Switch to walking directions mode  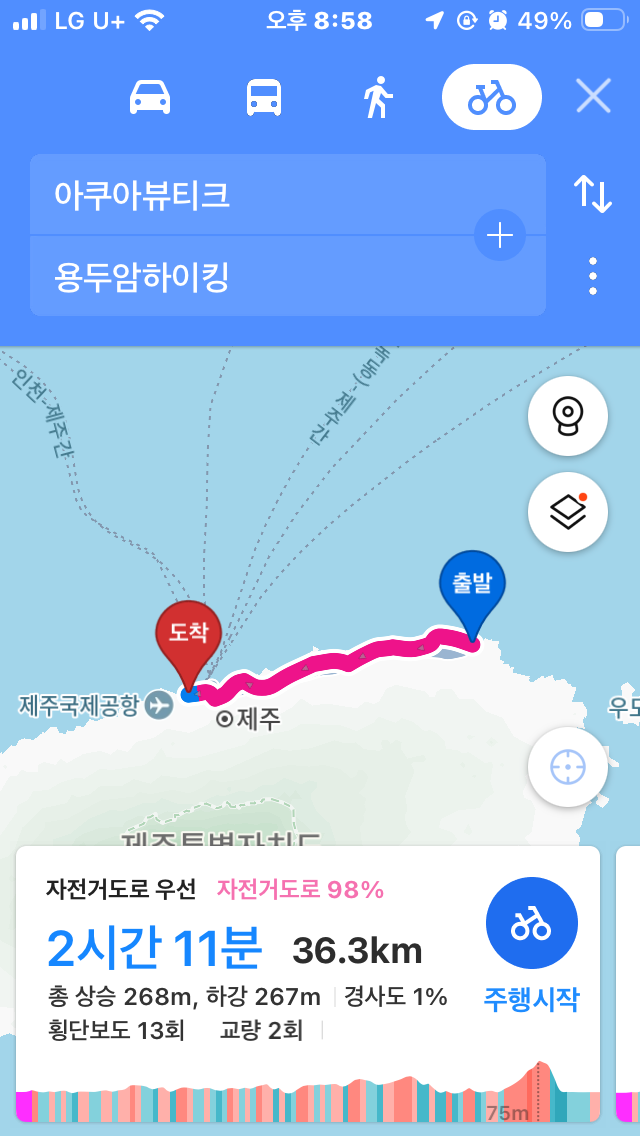(378, 98)
